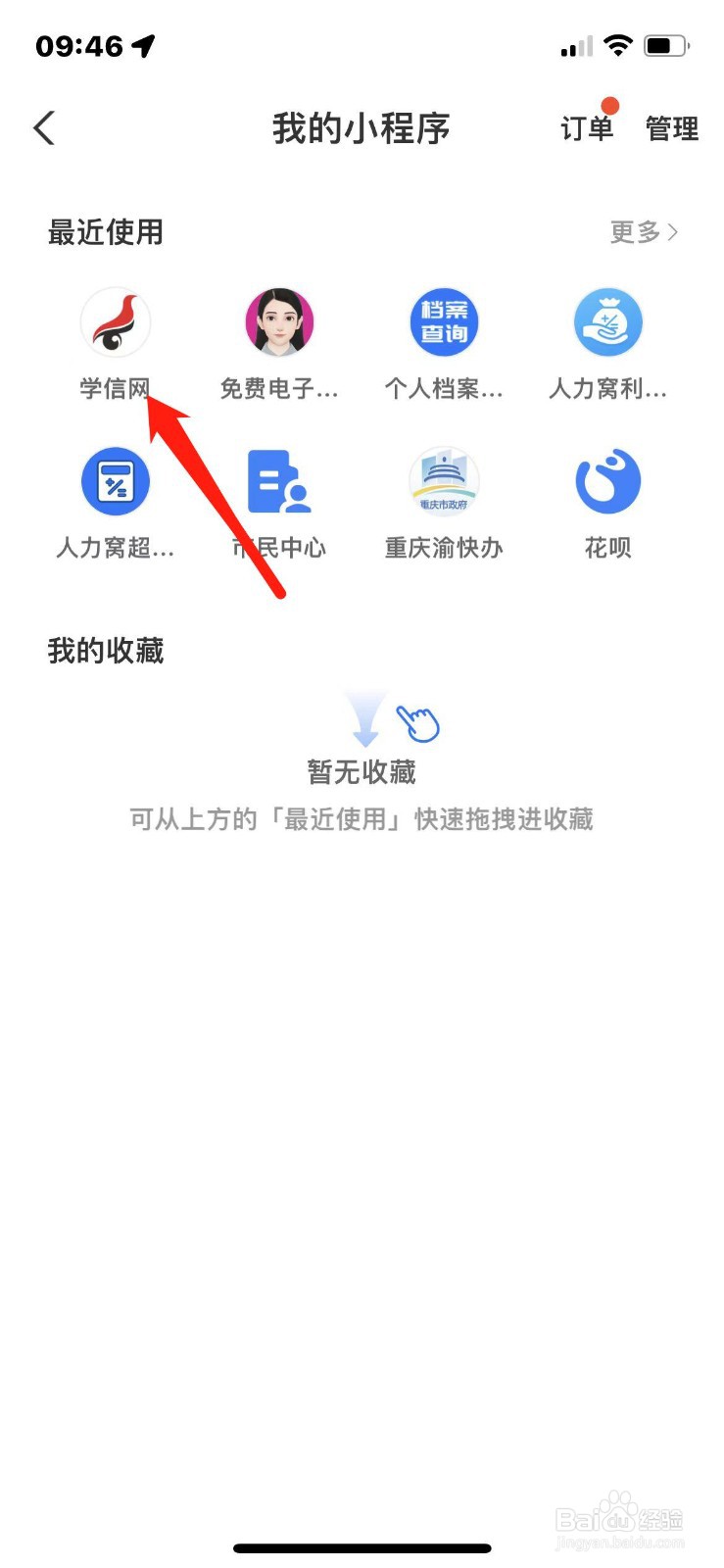Open the 管理 management page
Screen dimensions: 724x1568
tap(671, 128)
